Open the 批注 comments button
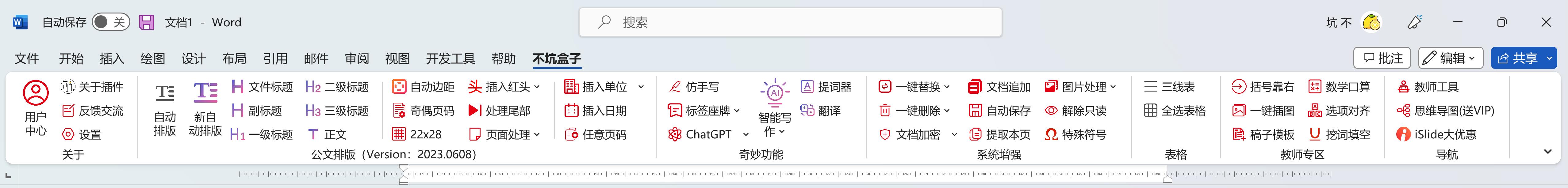The image size is (1568, 188). (x=1382, y=58)
